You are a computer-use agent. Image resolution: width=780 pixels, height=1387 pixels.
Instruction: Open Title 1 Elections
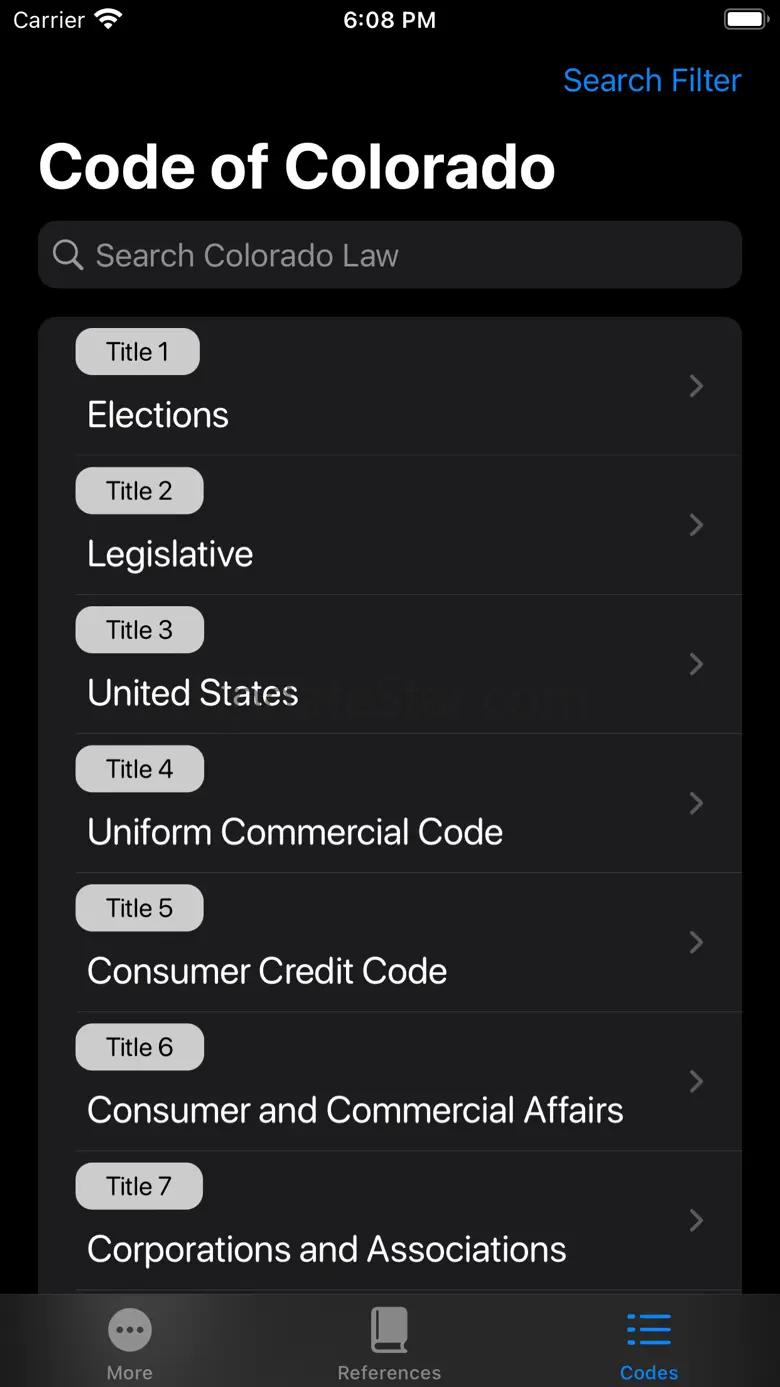click(390, 387)
